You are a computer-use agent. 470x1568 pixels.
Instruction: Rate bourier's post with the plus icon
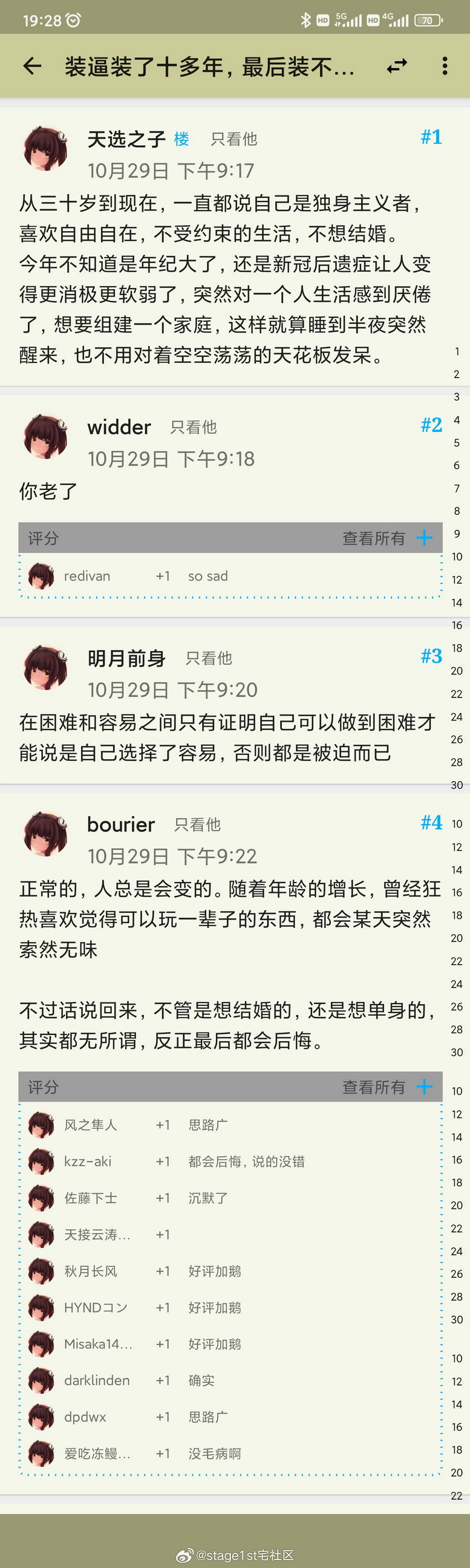425,1086
